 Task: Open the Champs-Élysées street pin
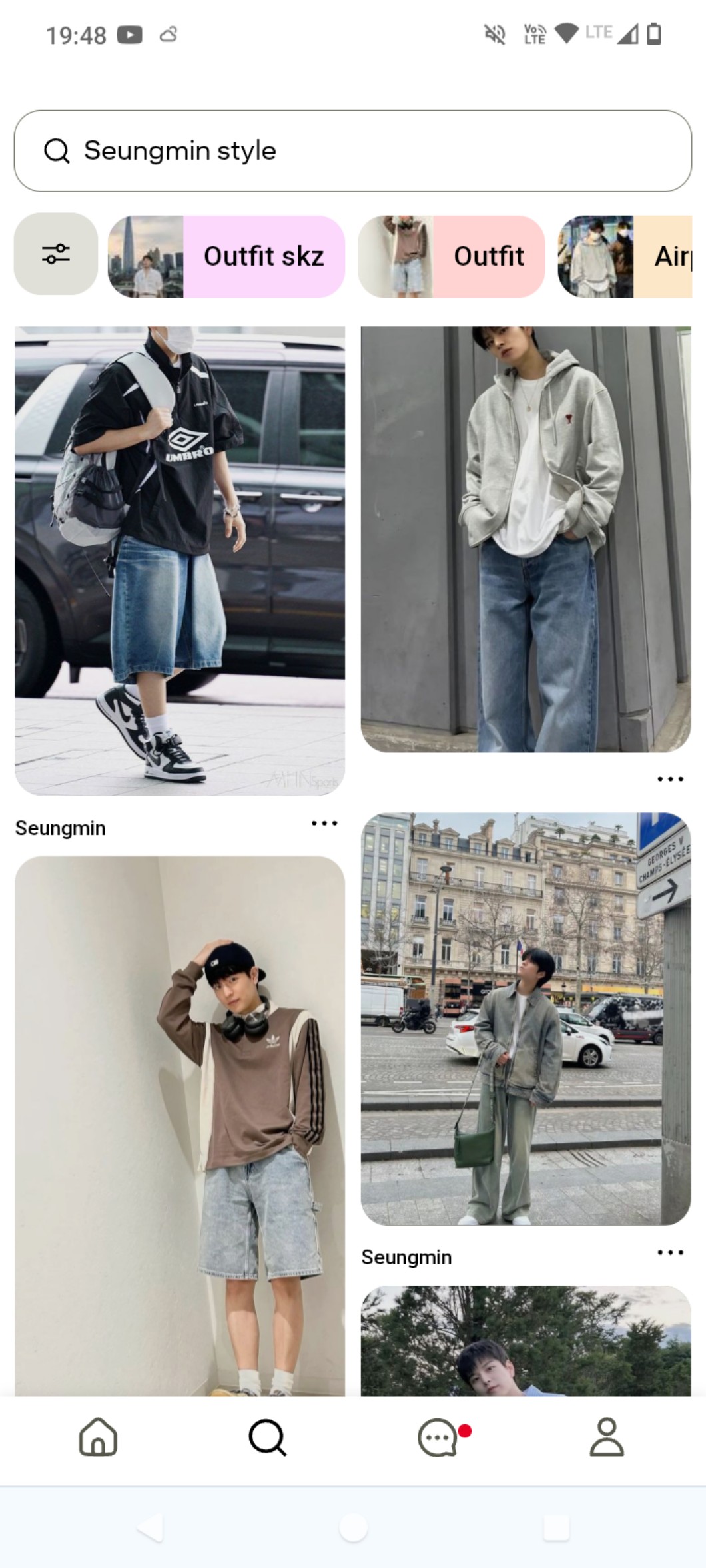pyautogui.click(x=526, y=1019)
